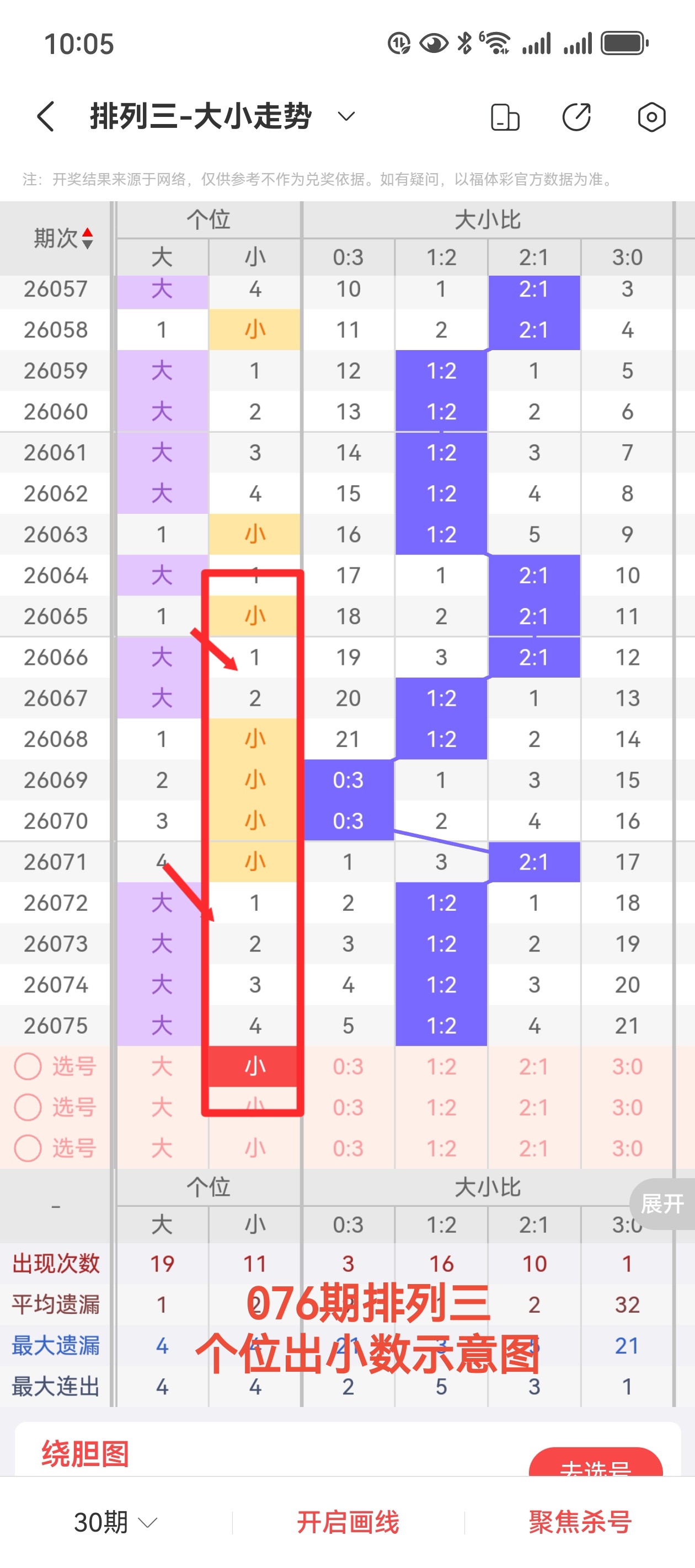Open the hexagon settings icon
This screenshot has width=695, height=1568.
pyautogui.click(x=651, y=117)
